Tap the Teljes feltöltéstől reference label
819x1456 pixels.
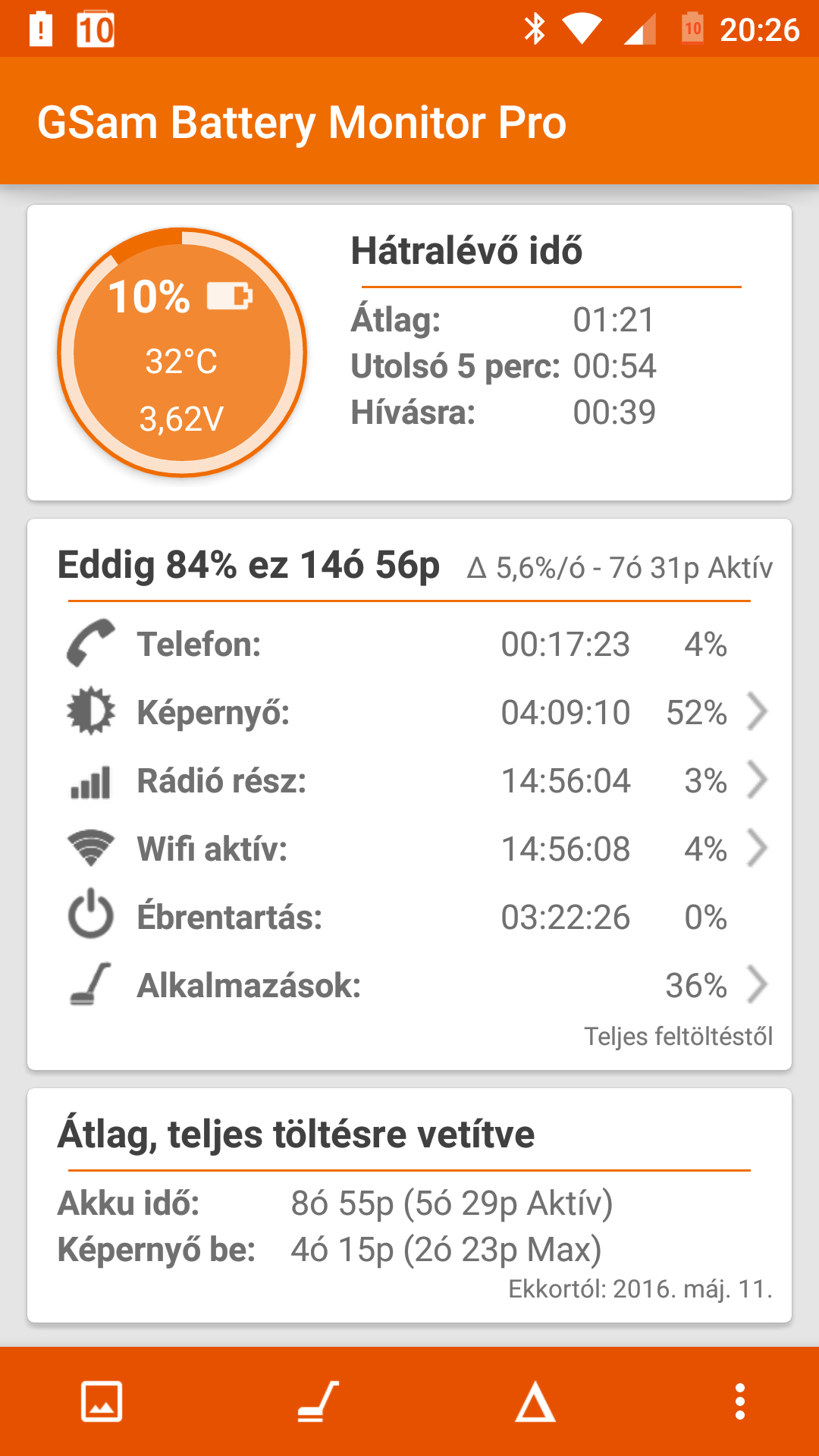coord(678,1036)
